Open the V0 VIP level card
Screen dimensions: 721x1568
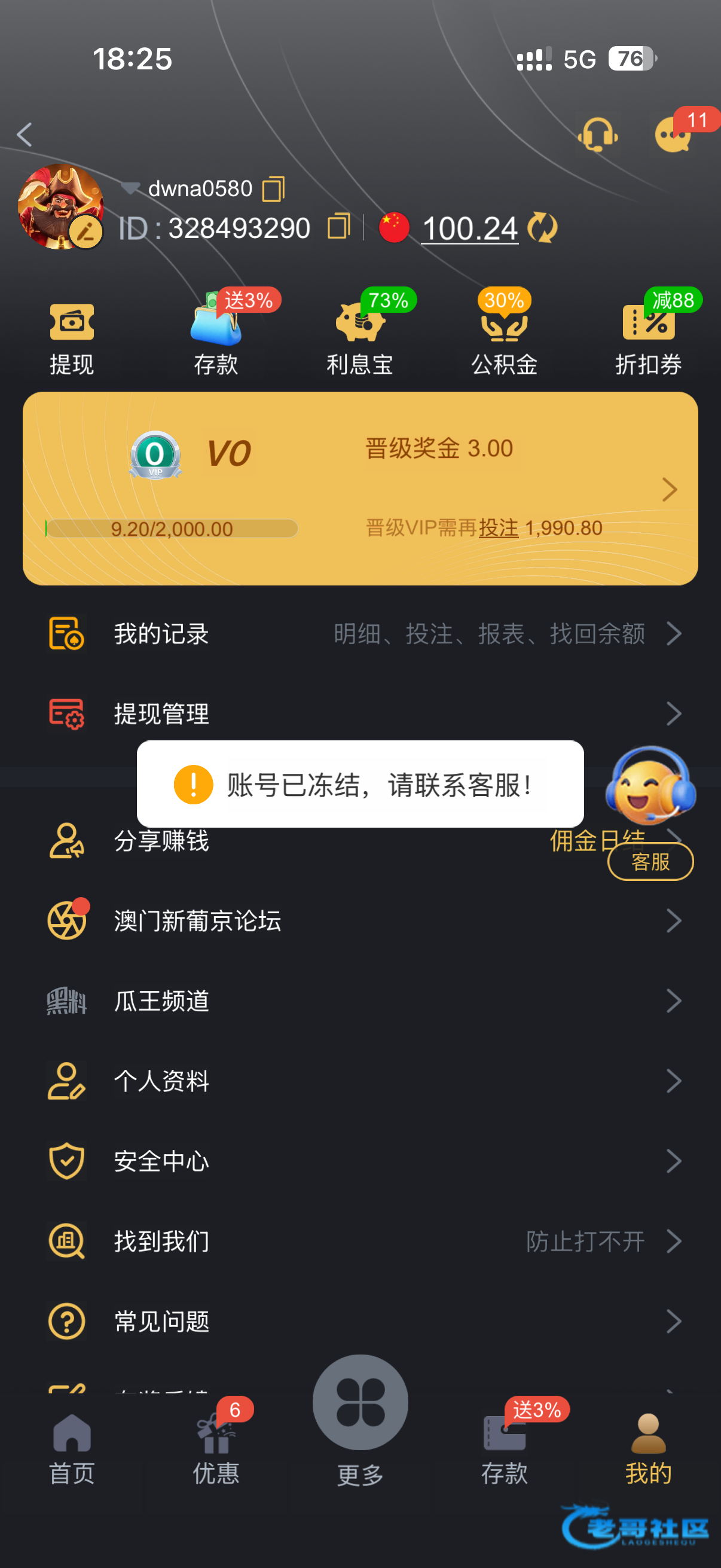coord(360,488)
